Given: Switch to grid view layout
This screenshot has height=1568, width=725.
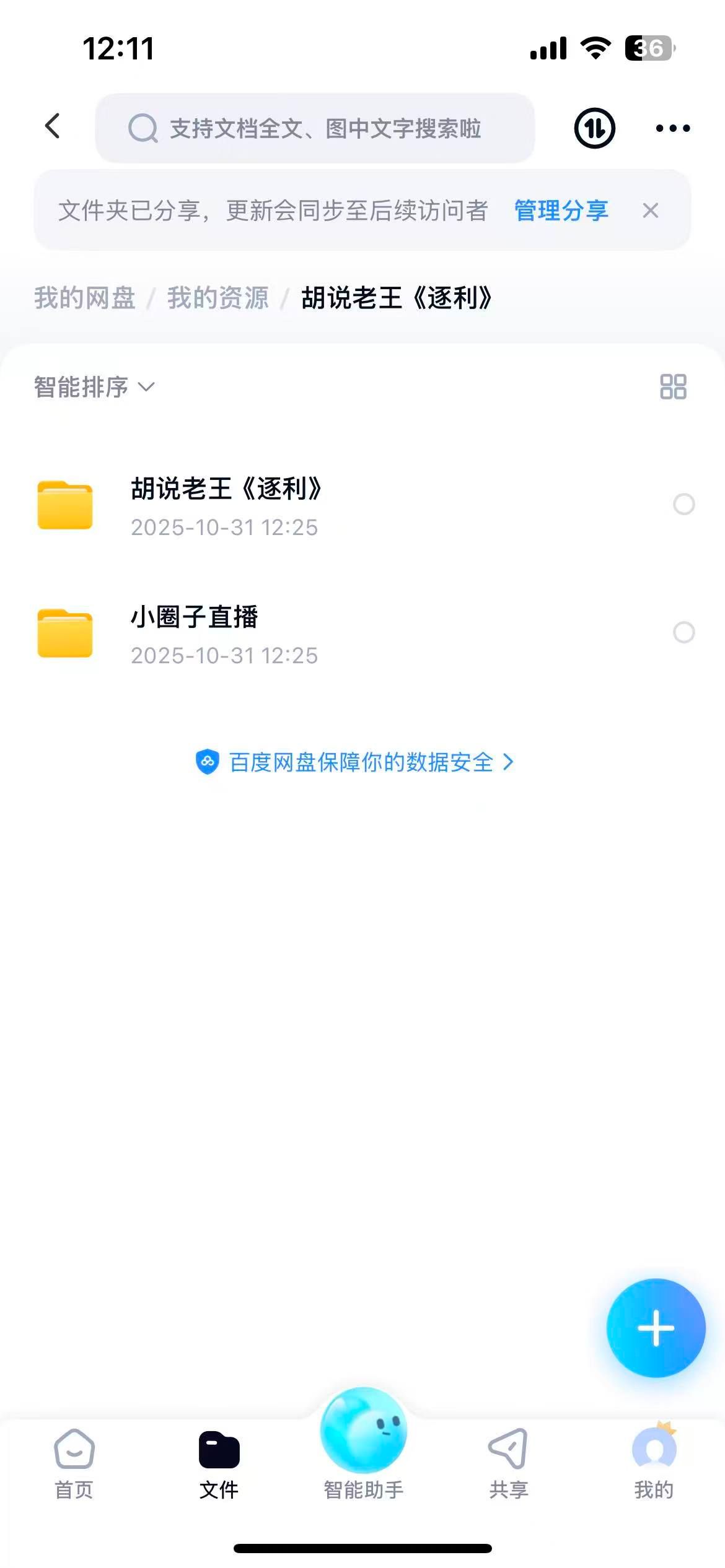Looking at the screenshot, I should tap(673, 387).
